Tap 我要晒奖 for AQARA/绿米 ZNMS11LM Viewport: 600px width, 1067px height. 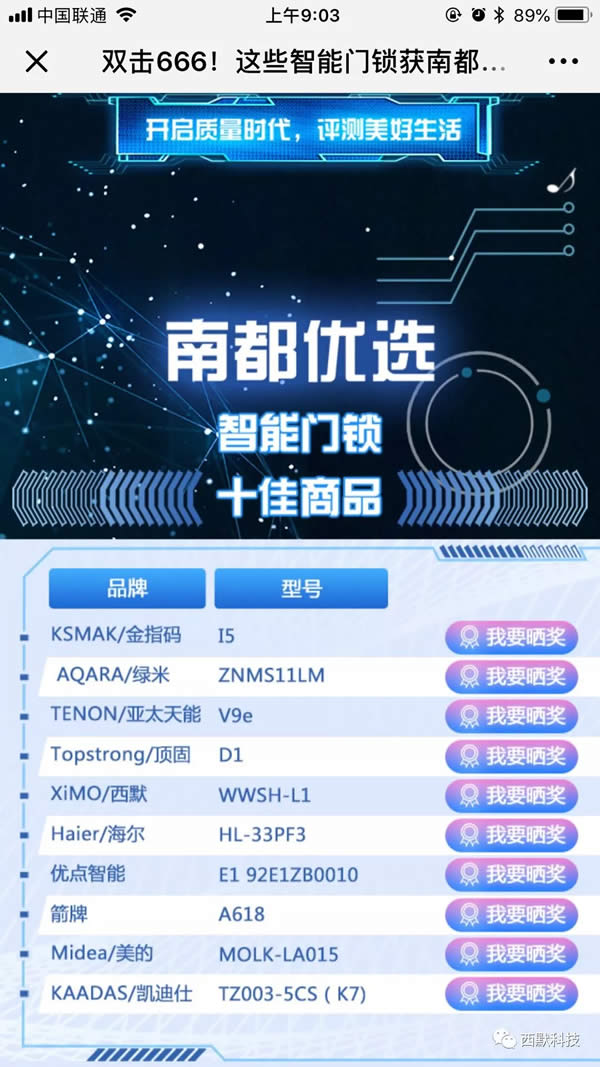coord(511,677)
